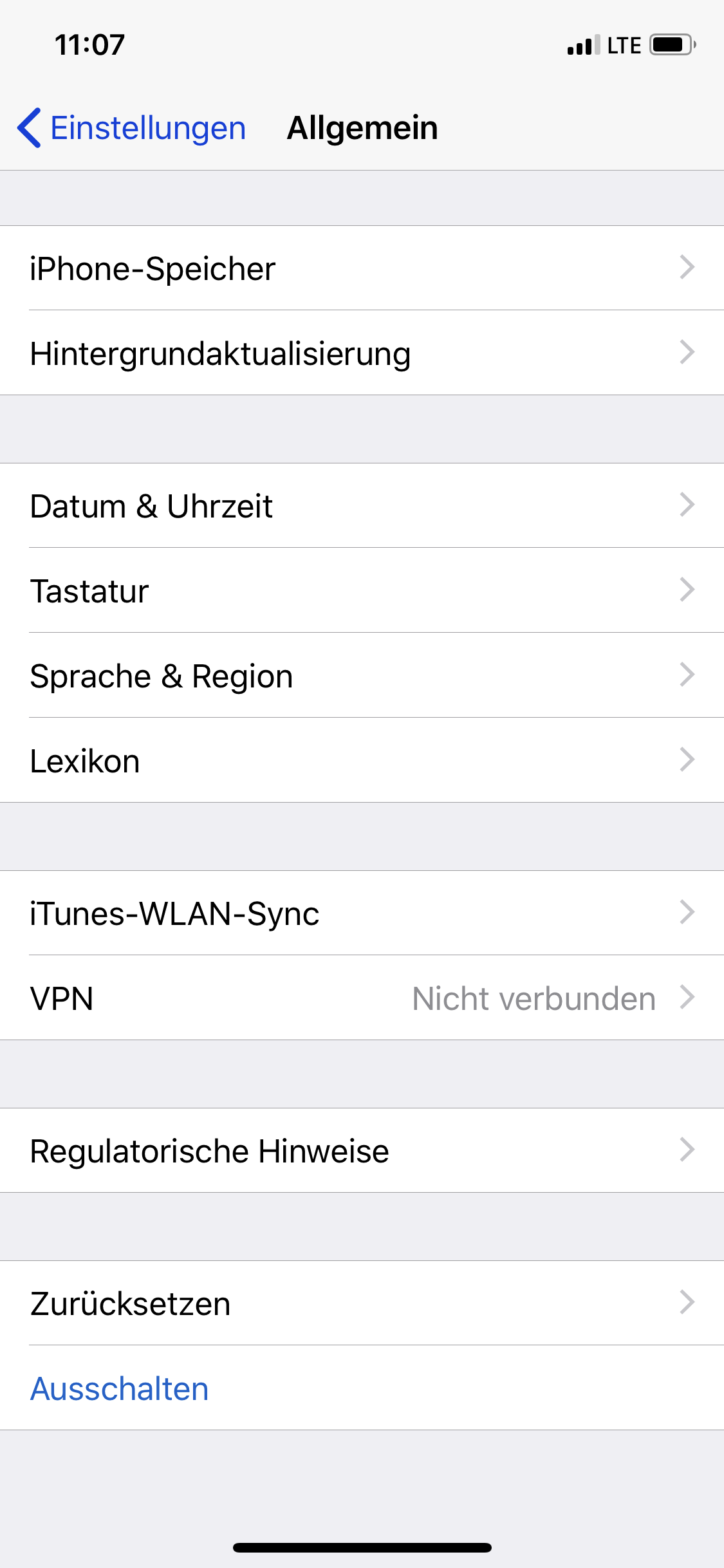Select the Tastatur row
Viewport: 724px width, 1568px height.
tap(362, 590)
